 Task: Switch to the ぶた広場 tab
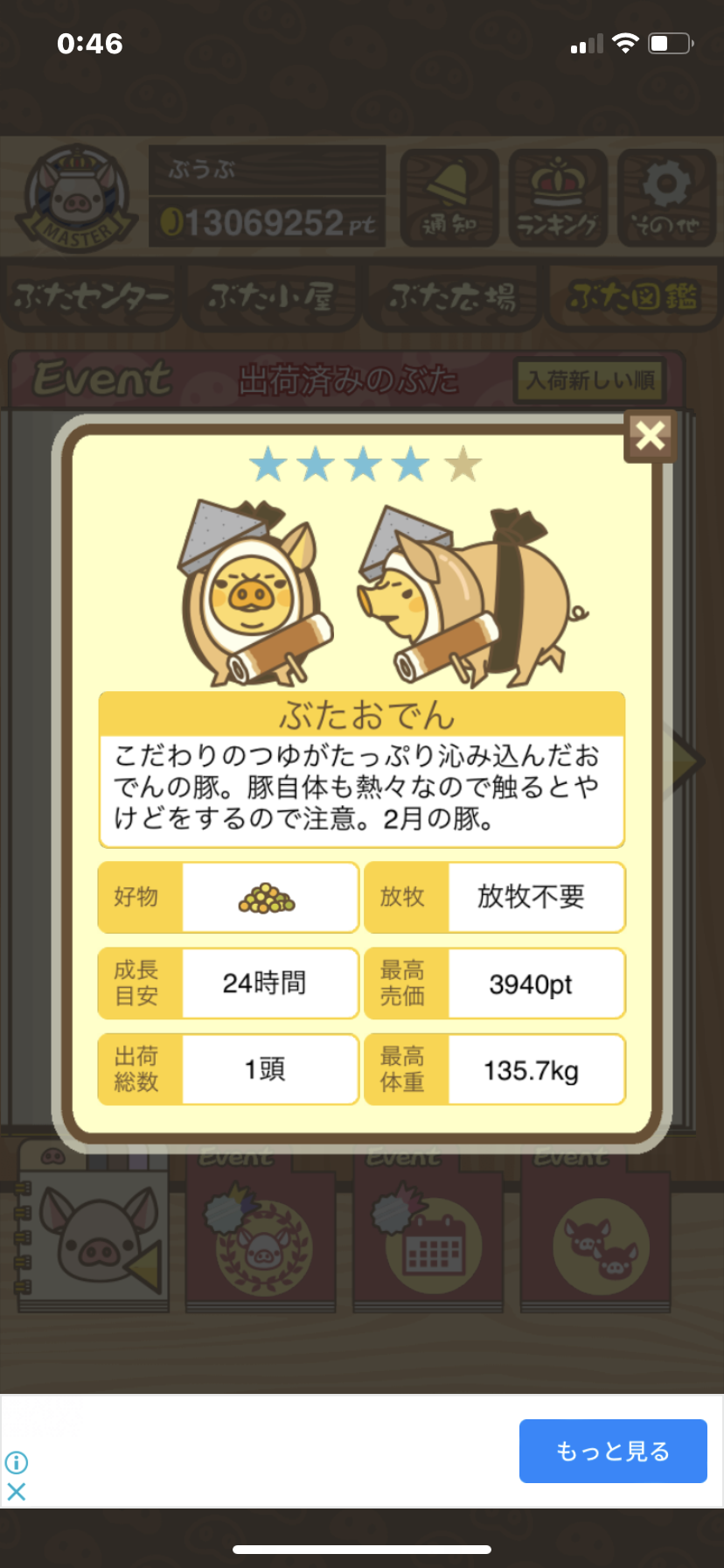(x=452, y=298)
